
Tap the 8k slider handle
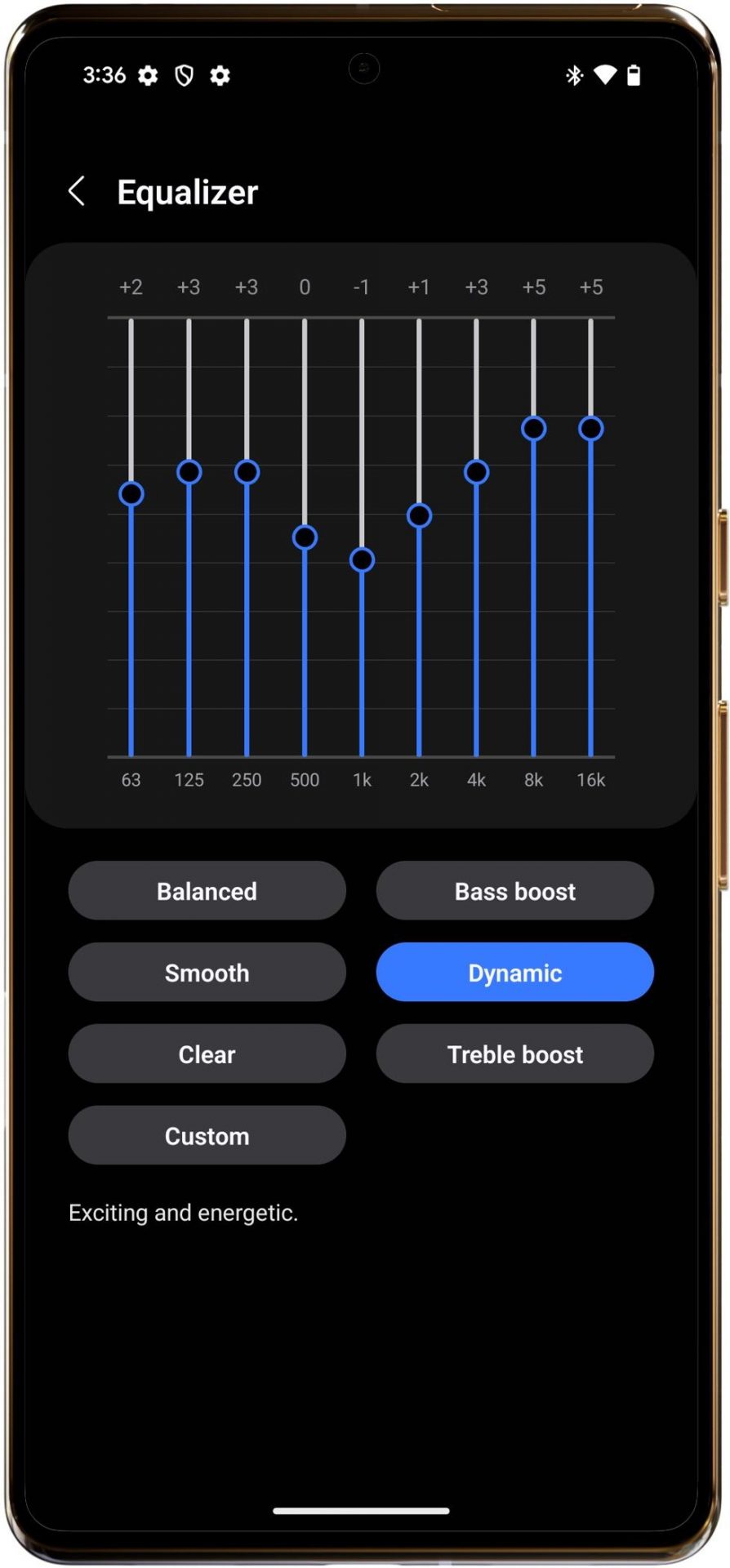point(533,428)
